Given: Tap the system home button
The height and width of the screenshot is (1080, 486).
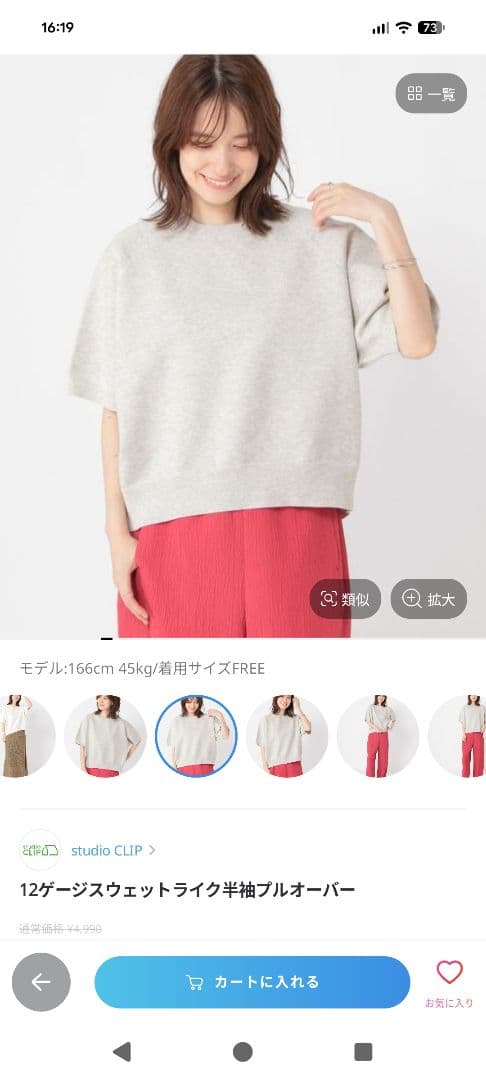Looking at the screenshot, I should point(242,1052).
